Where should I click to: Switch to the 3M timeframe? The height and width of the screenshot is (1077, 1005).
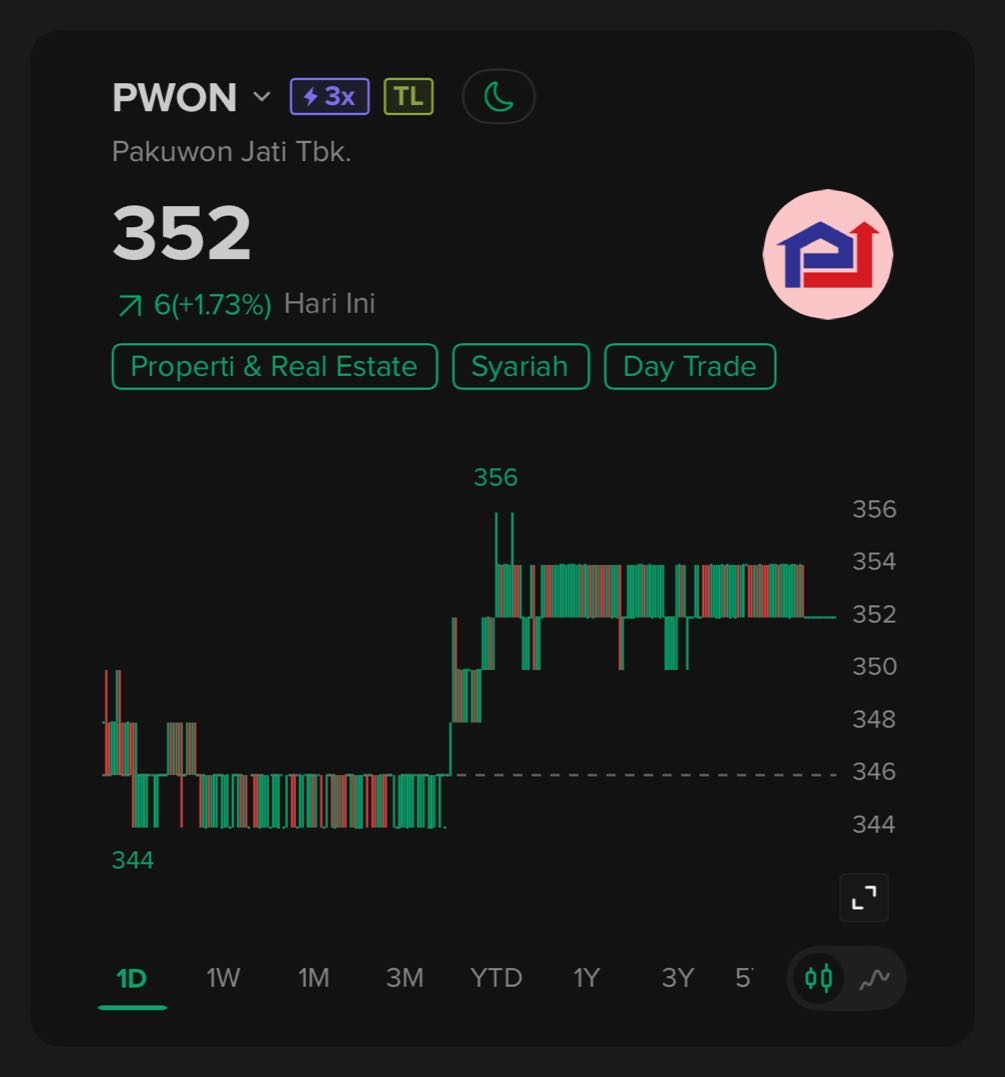tap(405, 978)
